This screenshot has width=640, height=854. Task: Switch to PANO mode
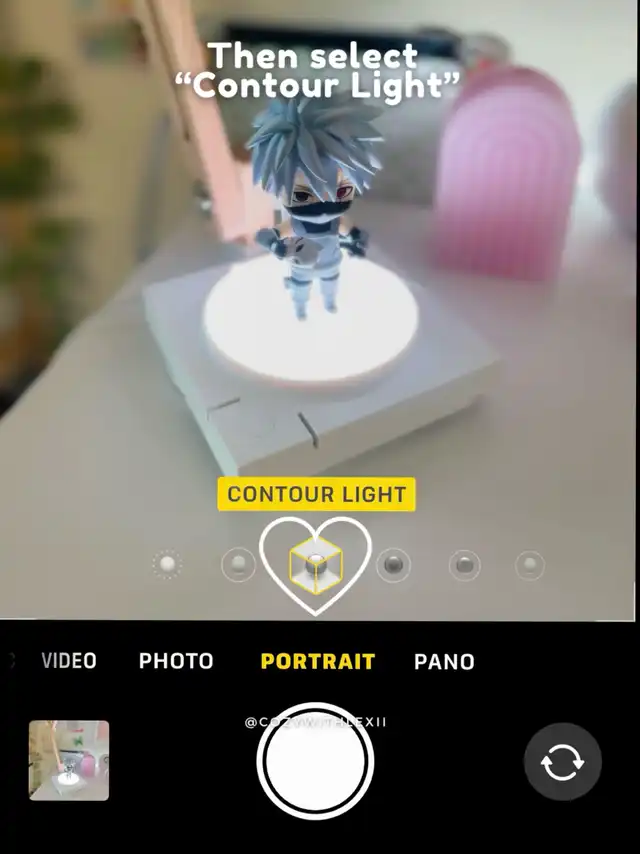click(444, 662)
